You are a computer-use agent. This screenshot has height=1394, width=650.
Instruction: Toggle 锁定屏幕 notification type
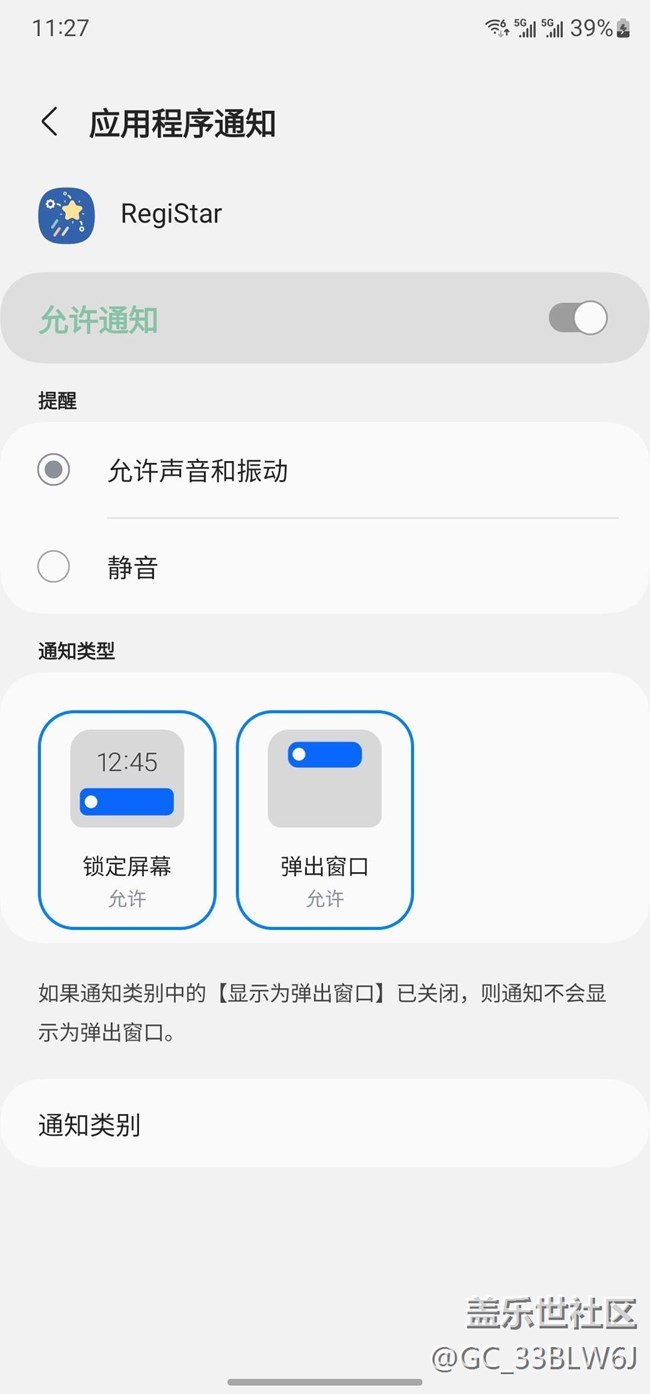click(127, 819)
